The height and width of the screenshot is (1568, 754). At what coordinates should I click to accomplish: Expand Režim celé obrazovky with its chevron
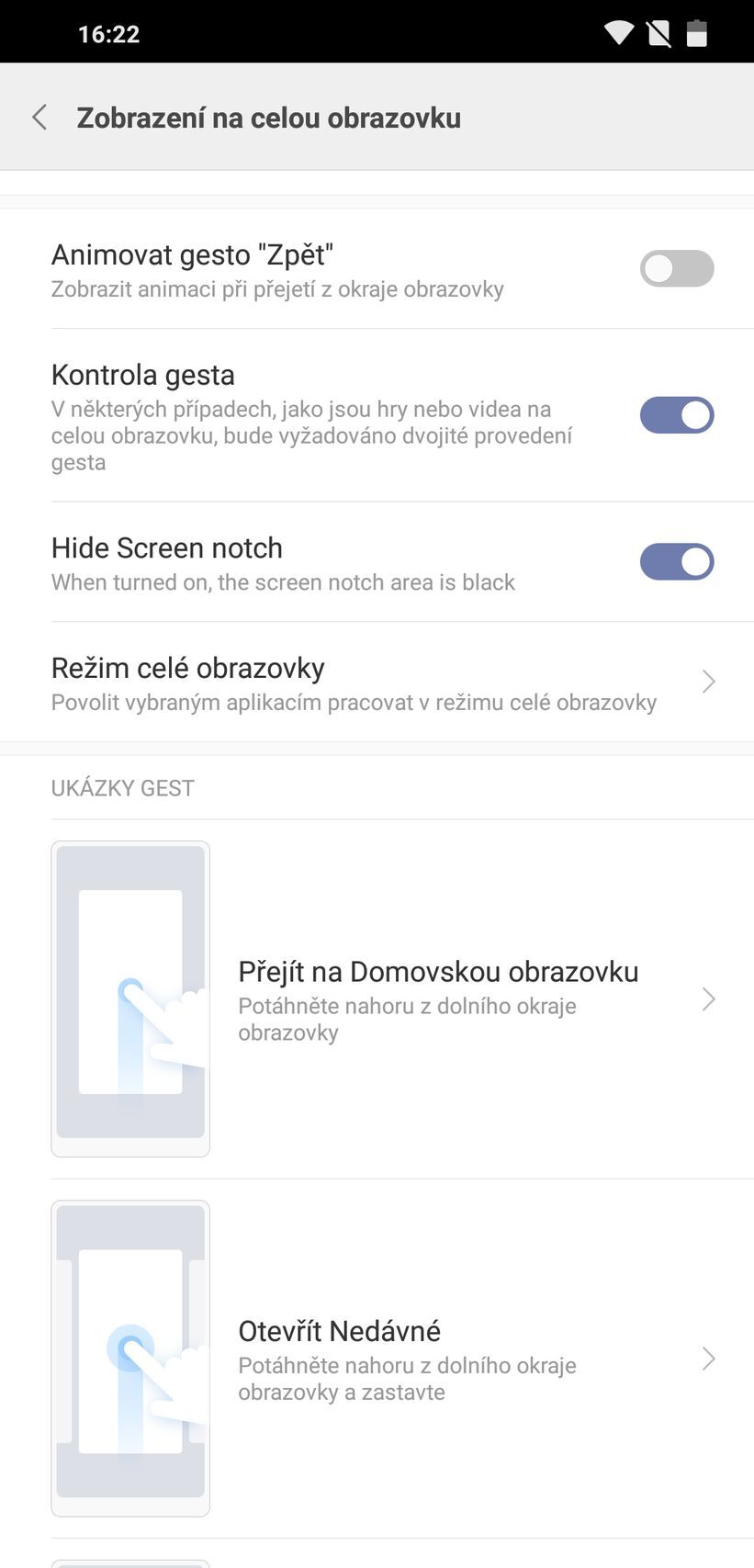click(x=707, y=682)
